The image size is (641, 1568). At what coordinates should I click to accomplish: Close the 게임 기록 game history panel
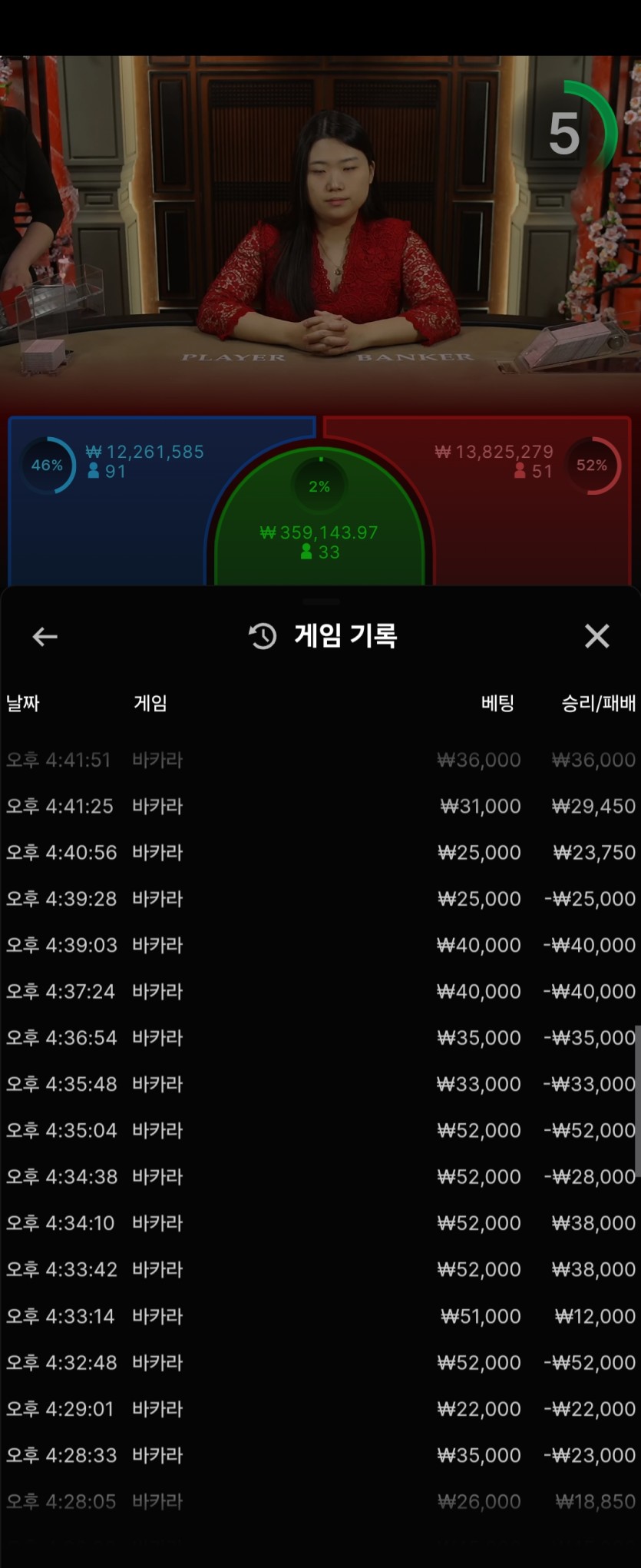click(x=596, y=636)
